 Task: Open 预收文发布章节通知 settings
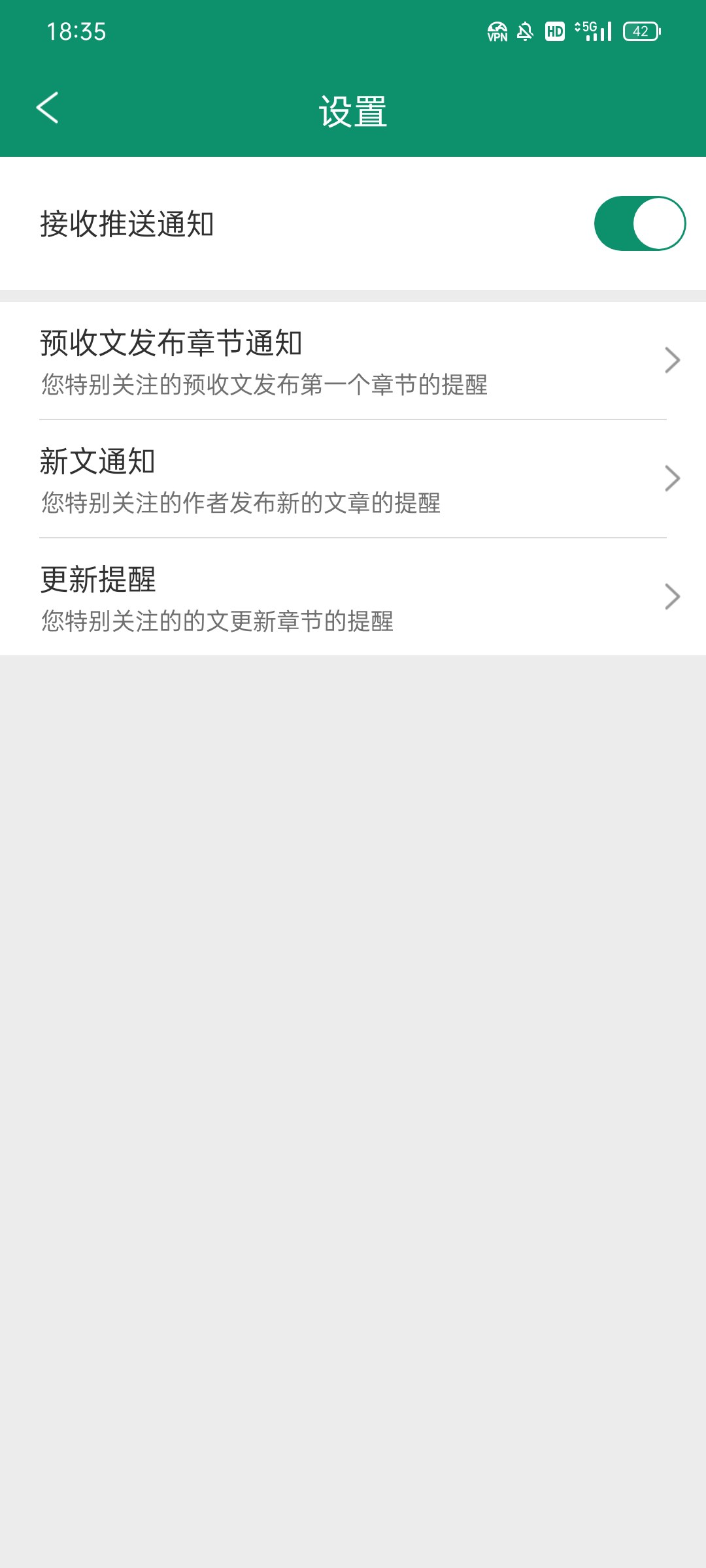(x=353, y=361)
